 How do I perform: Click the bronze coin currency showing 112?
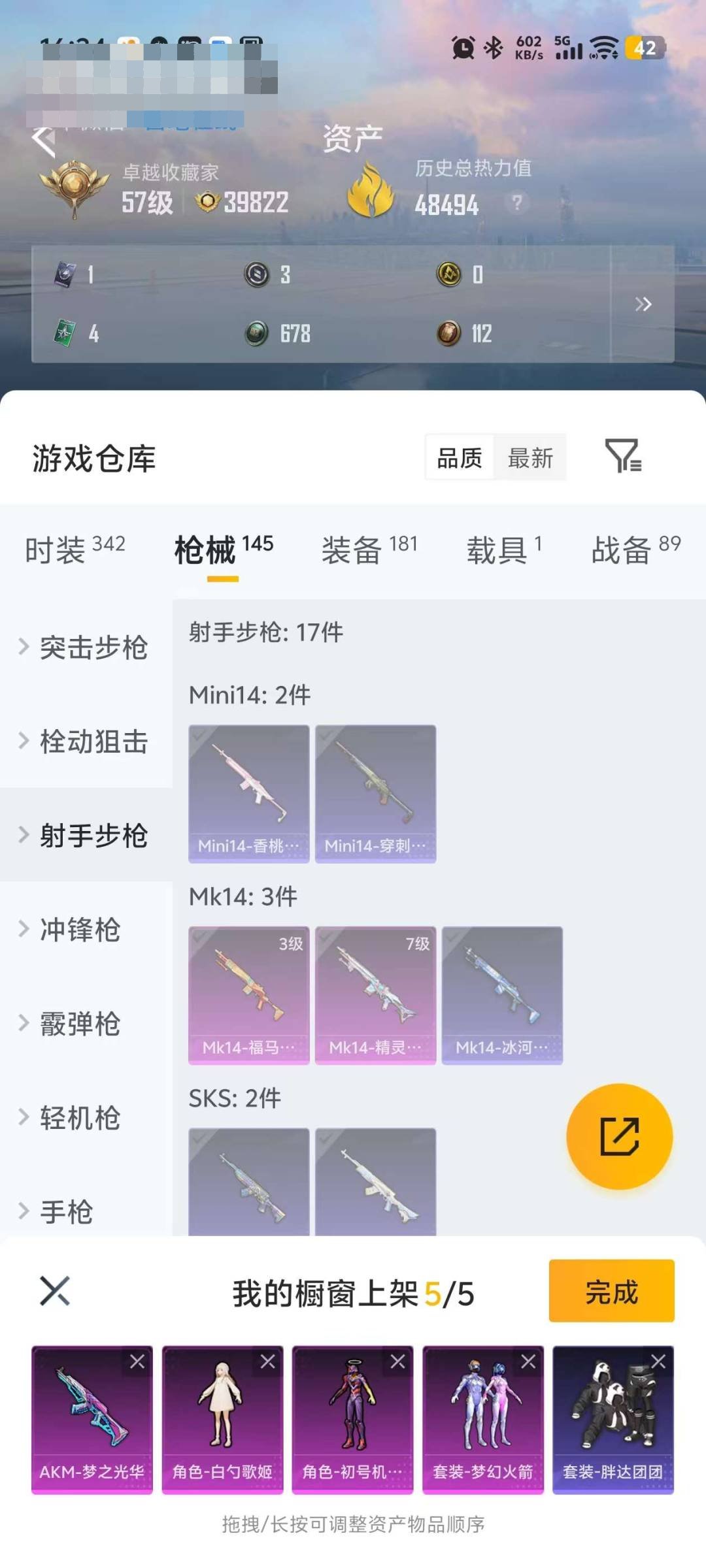point(448,333)
